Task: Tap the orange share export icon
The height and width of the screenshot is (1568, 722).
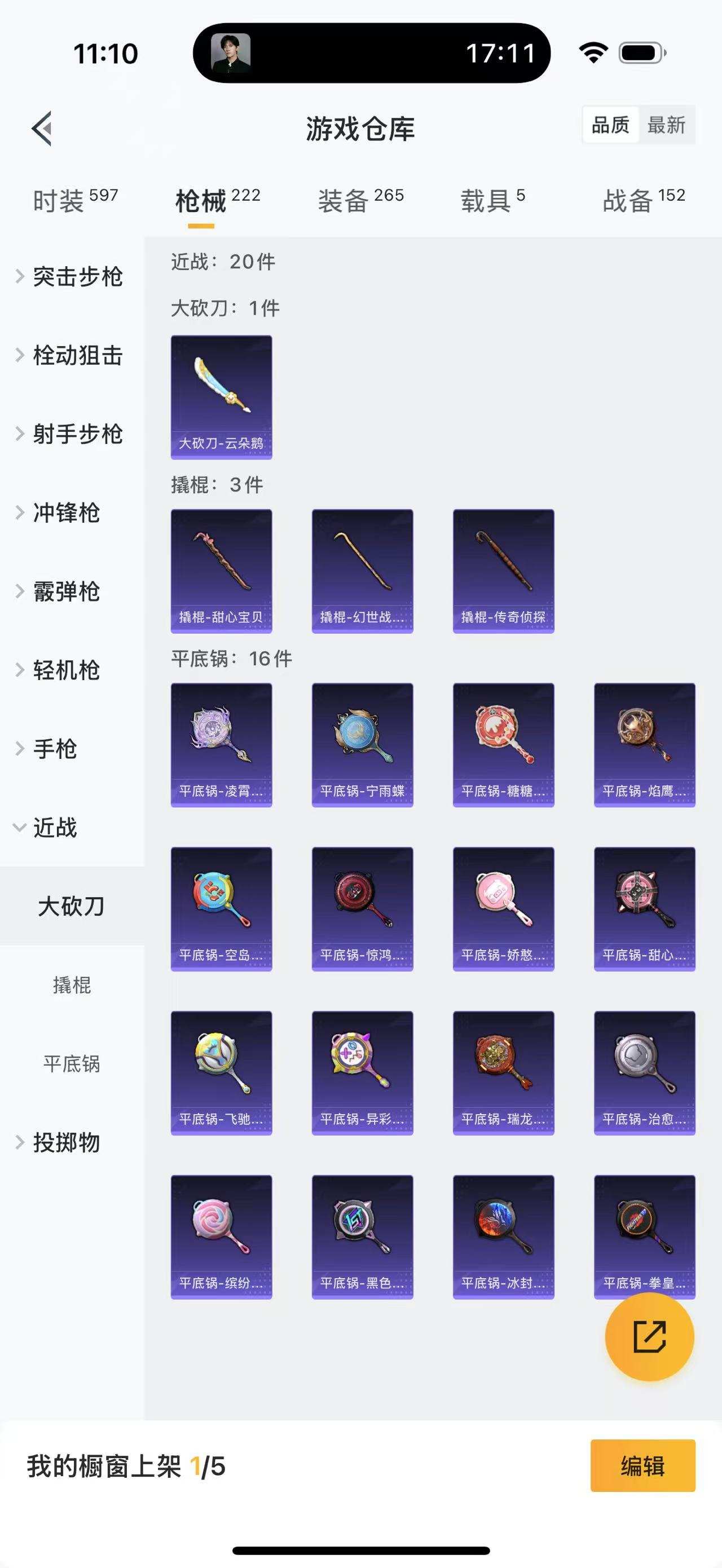Action: tap(648, 1337)
